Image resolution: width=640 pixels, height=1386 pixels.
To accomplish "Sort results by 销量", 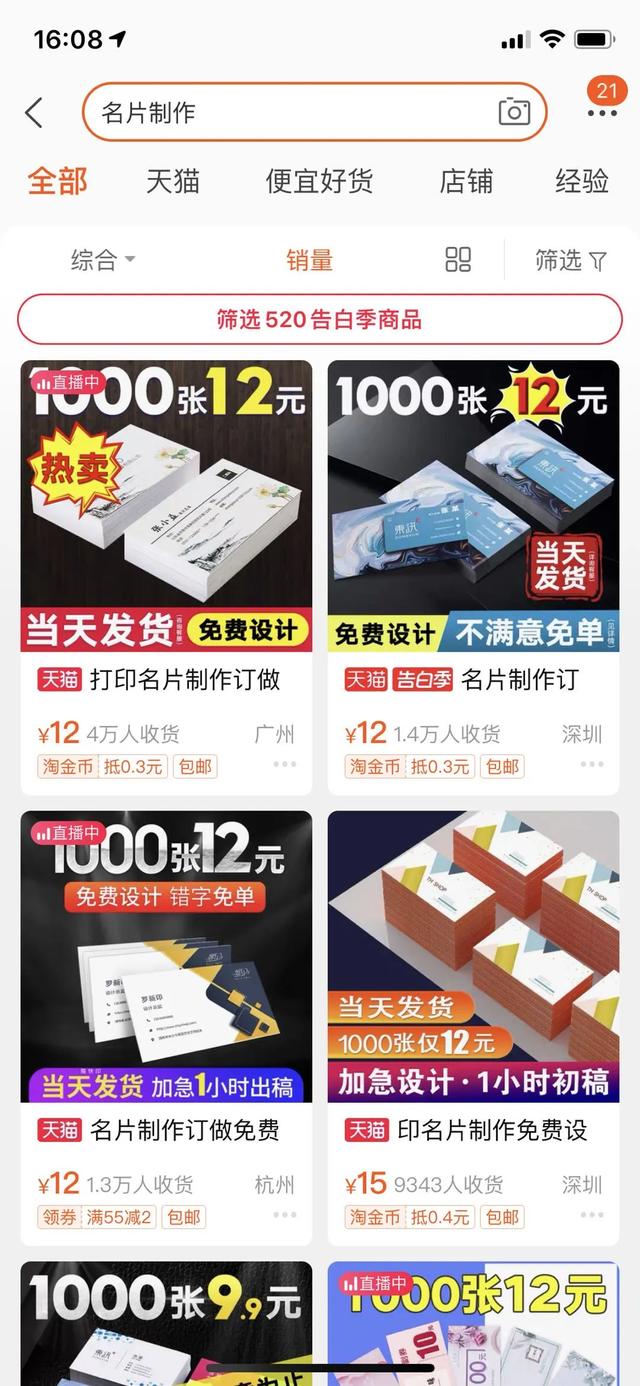I will click(309, 261).
